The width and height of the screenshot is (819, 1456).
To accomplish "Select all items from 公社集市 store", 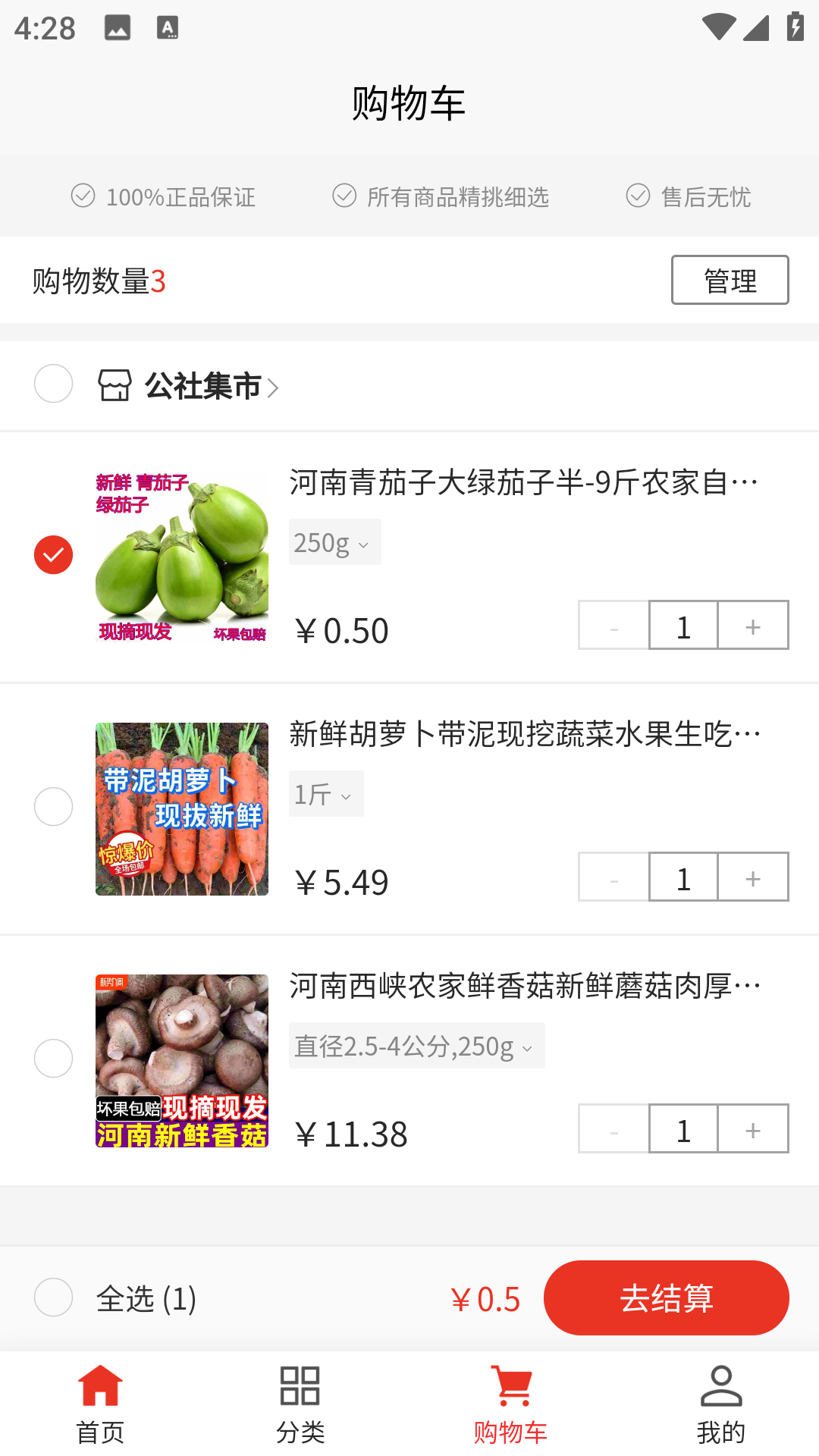I will 53,384.
